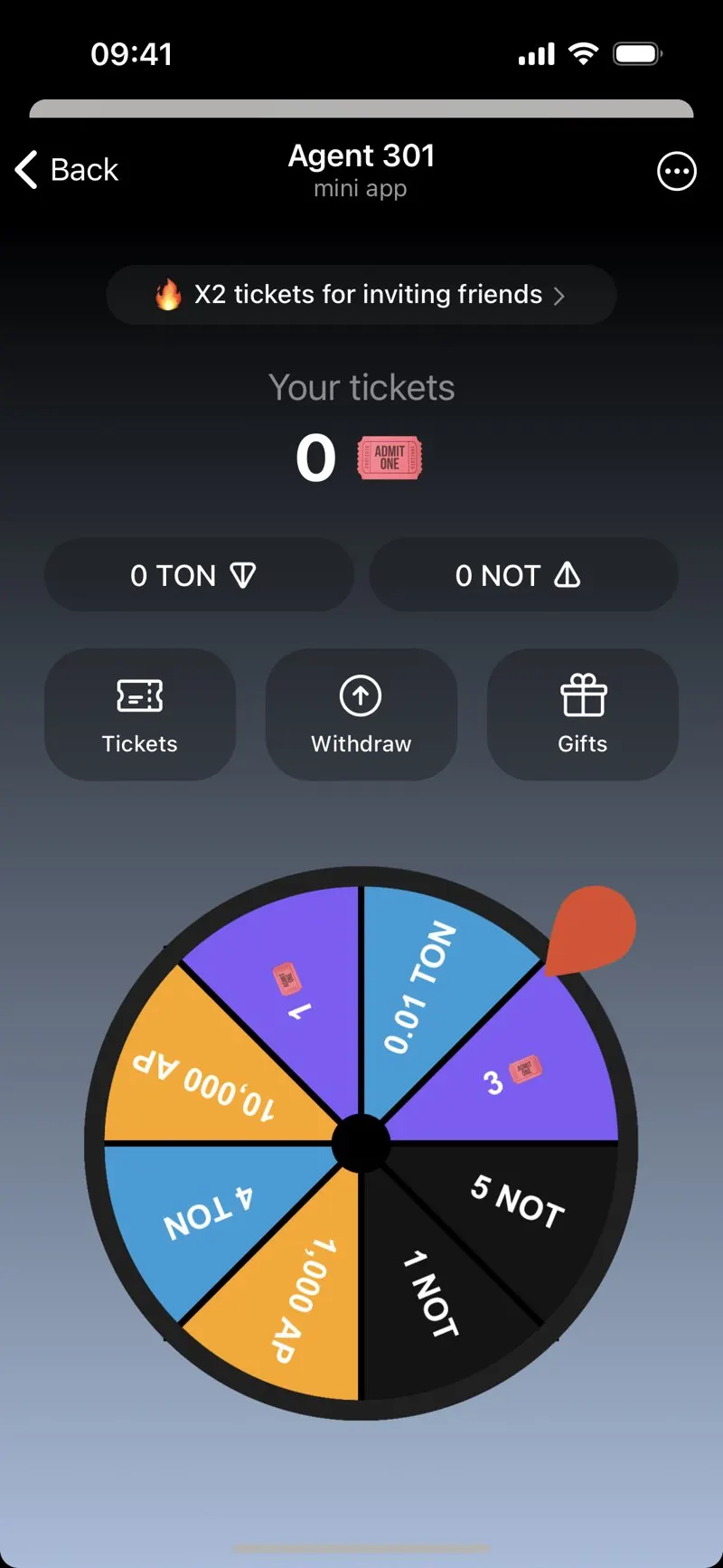This screenshot has width=723, height=1568.
Task: Open X2 tickets for inviting friends banner
Action: 361,295
